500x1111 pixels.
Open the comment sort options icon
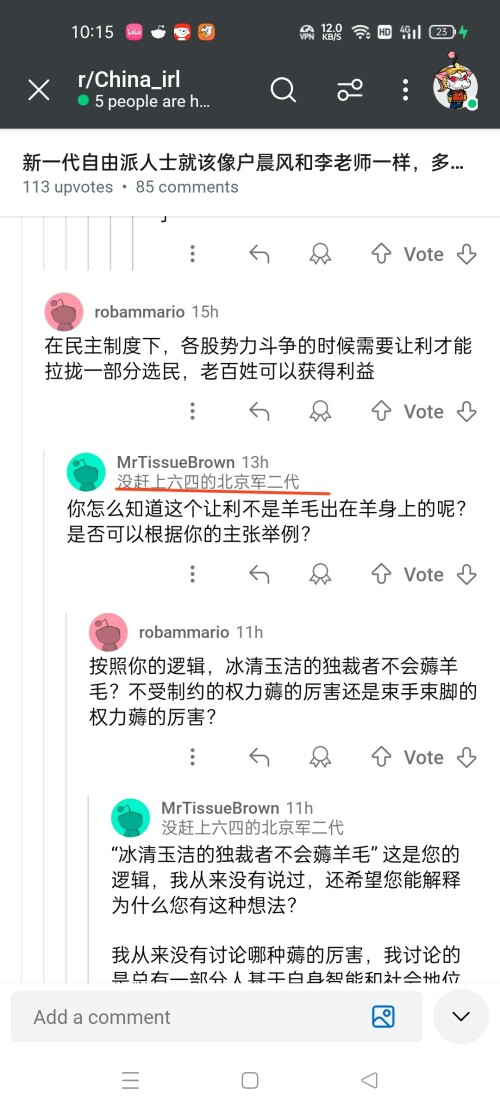pyautogui.click(x=349, y=90)
